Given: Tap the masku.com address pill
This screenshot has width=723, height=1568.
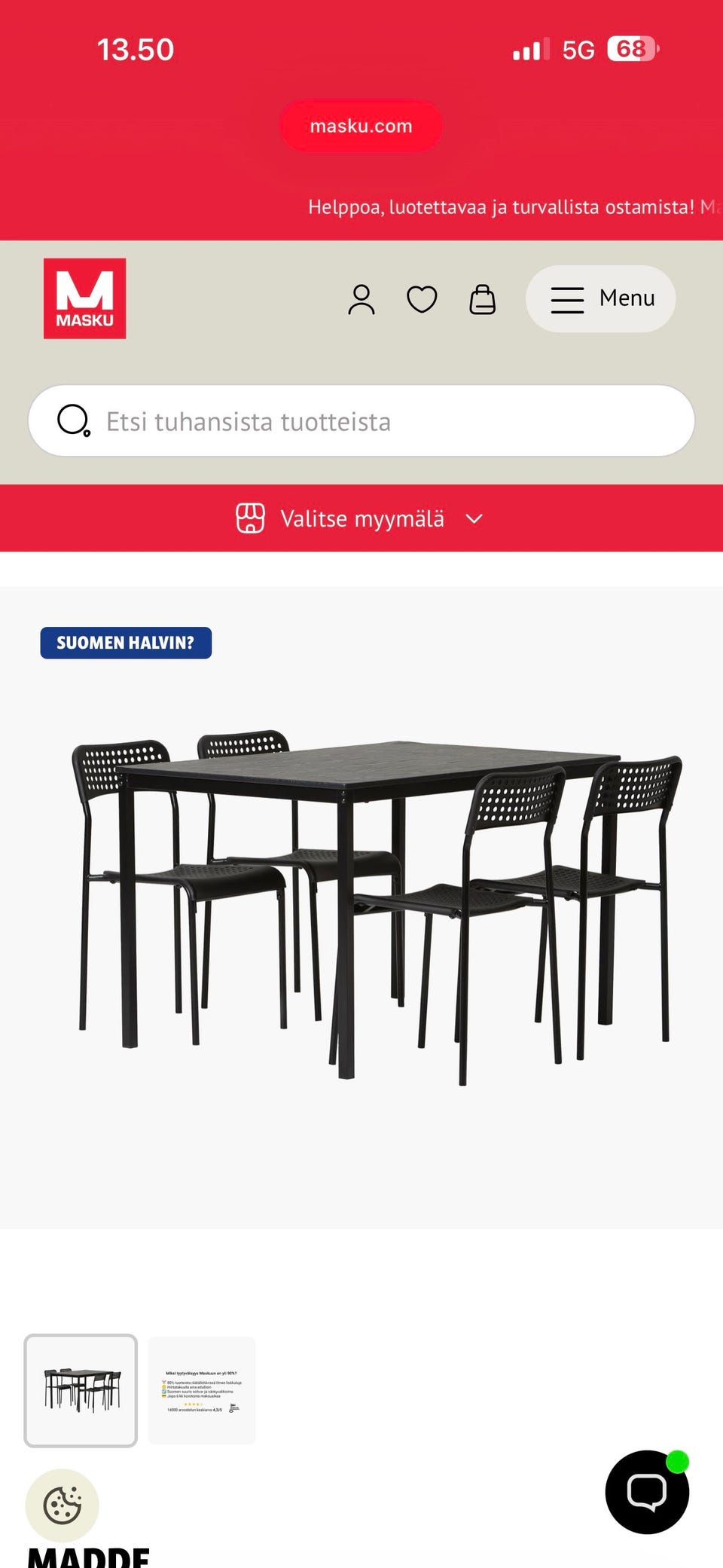Looking at the screenshot, I should (x=360, y=125).
